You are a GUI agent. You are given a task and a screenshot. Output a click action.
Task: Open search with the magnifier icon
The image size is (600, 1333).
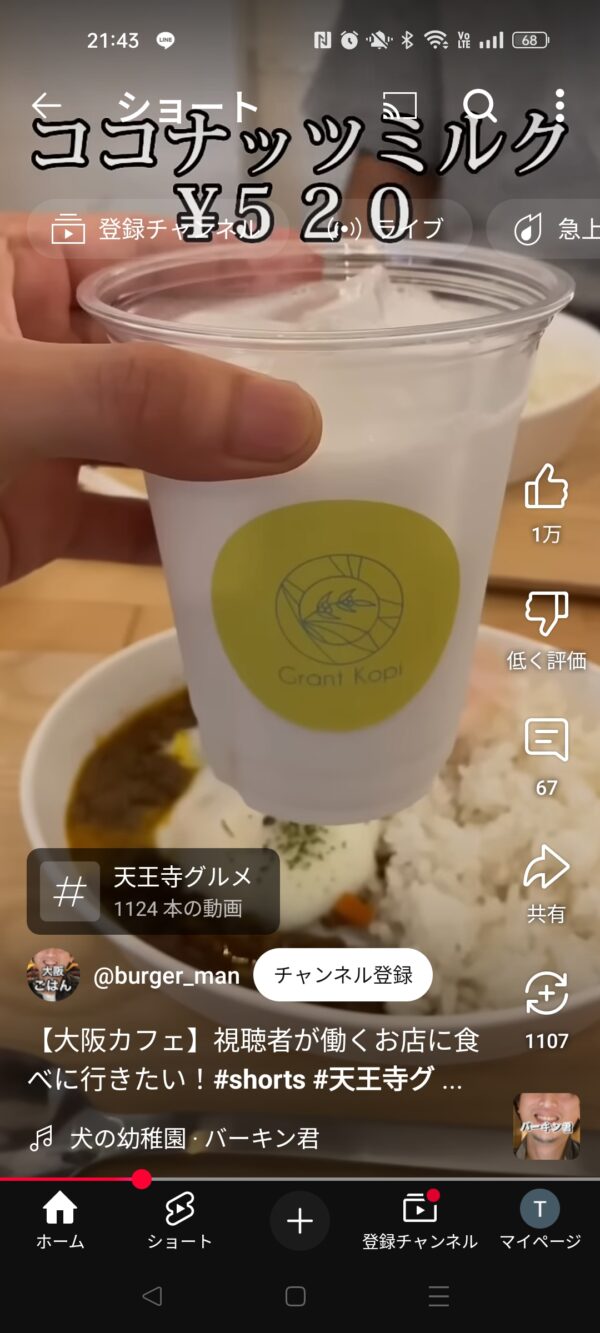pyautogui.click(x=480, y=105)
